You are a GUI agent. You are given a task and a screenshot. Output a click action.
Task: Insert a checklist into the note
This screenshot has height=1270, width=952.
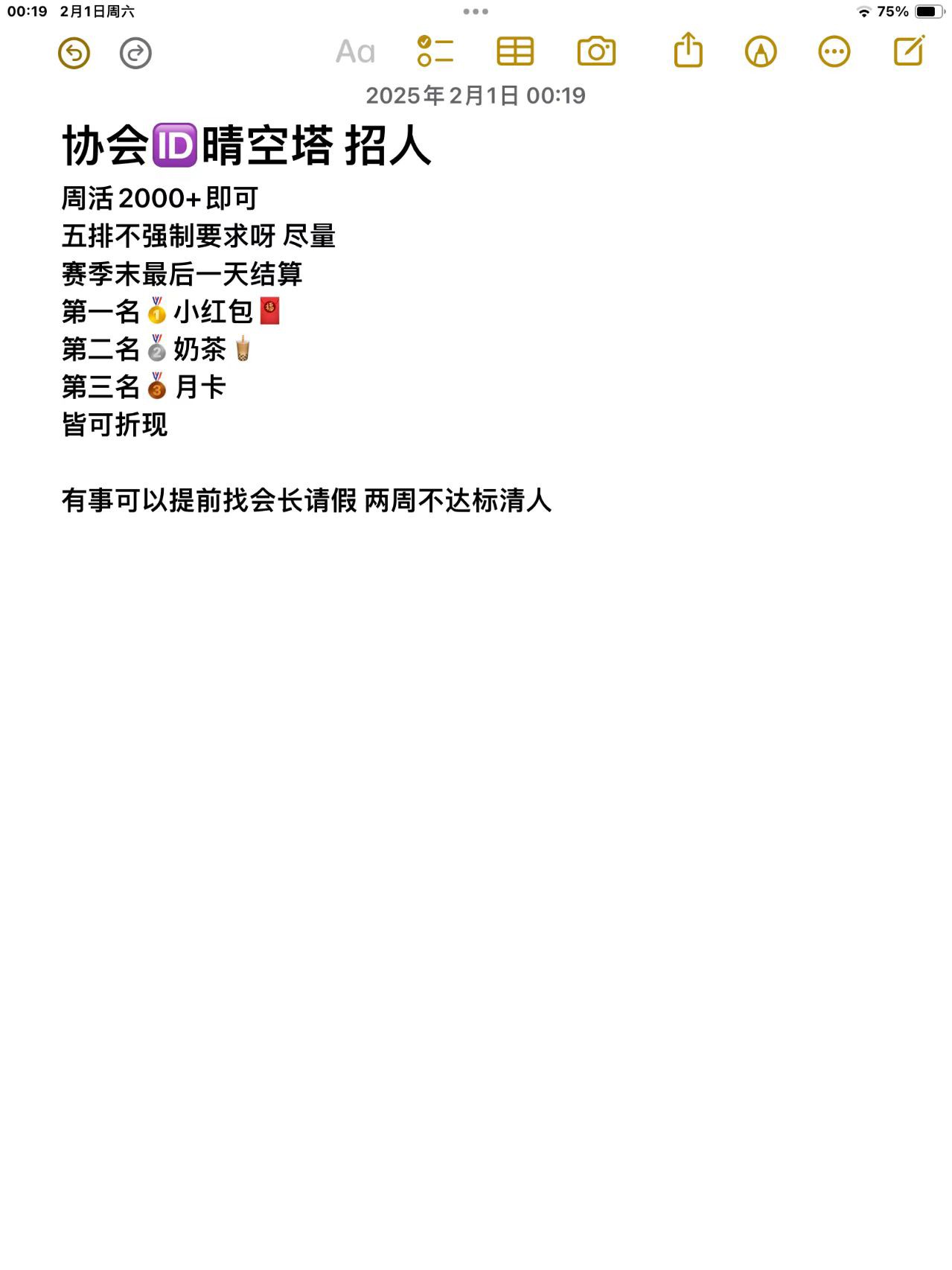pyautogui.click(x=435, y=51)
